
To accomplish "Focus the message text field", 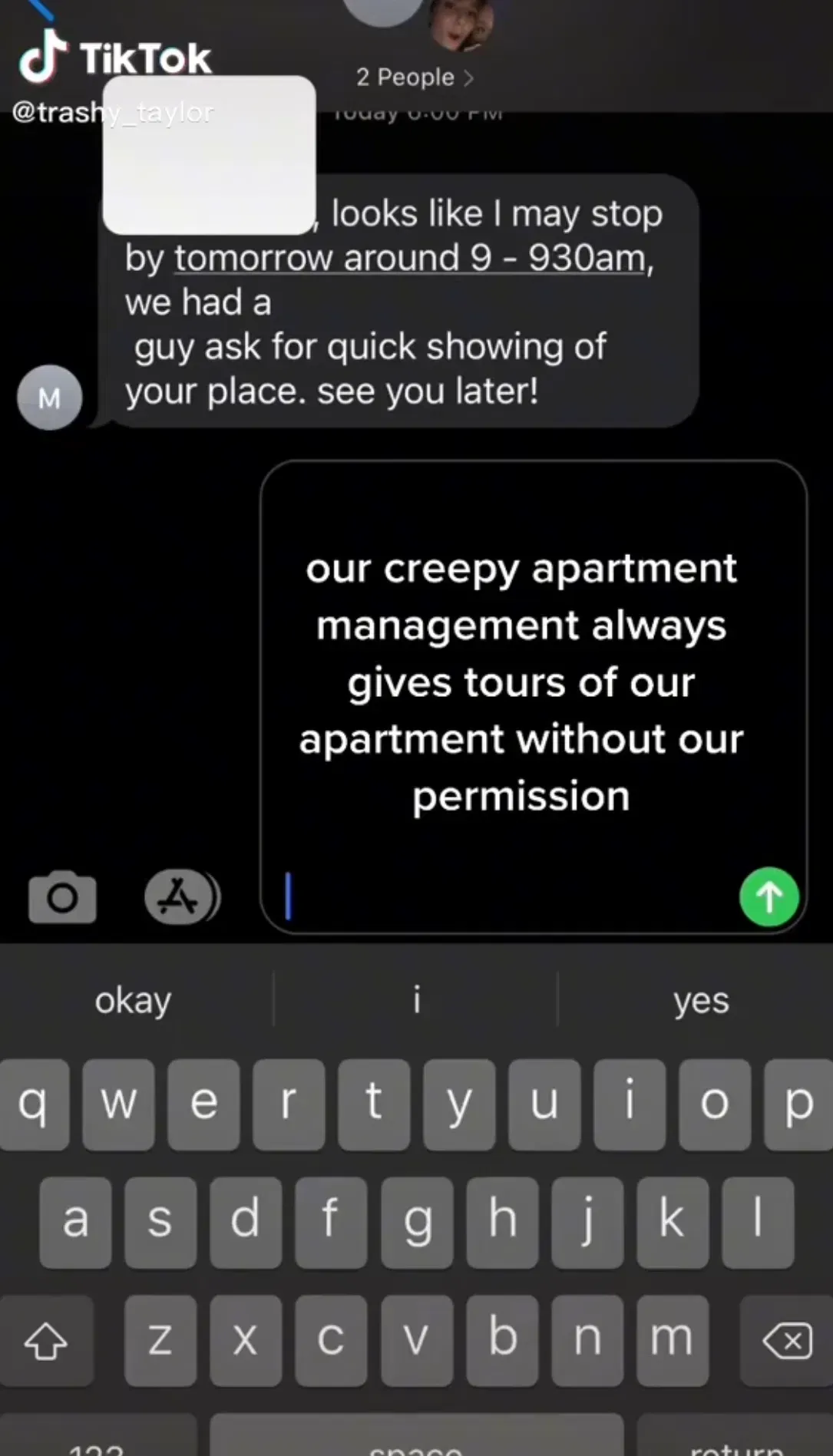I will tap(507, 896).
